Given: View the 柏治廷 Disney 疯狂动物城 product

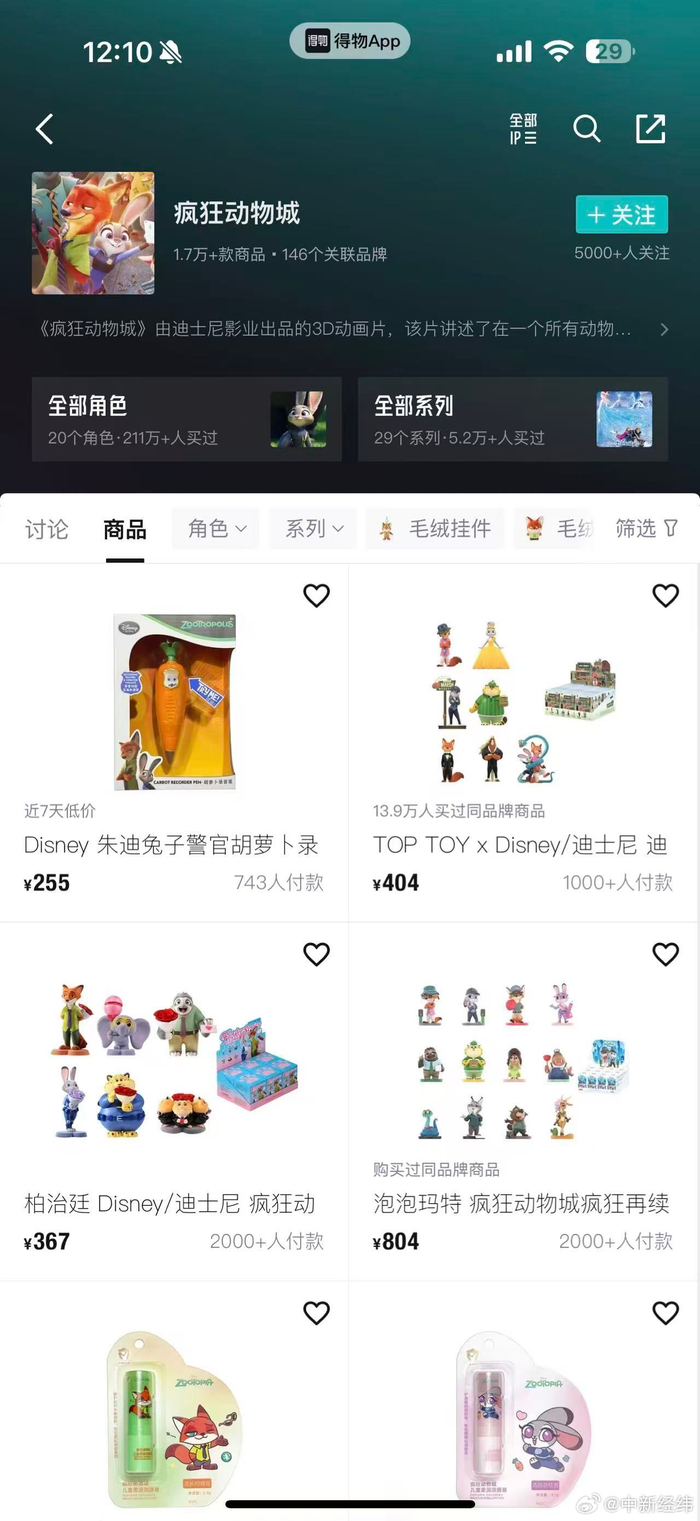Looking at the screenshot, I should point(174,1100).
